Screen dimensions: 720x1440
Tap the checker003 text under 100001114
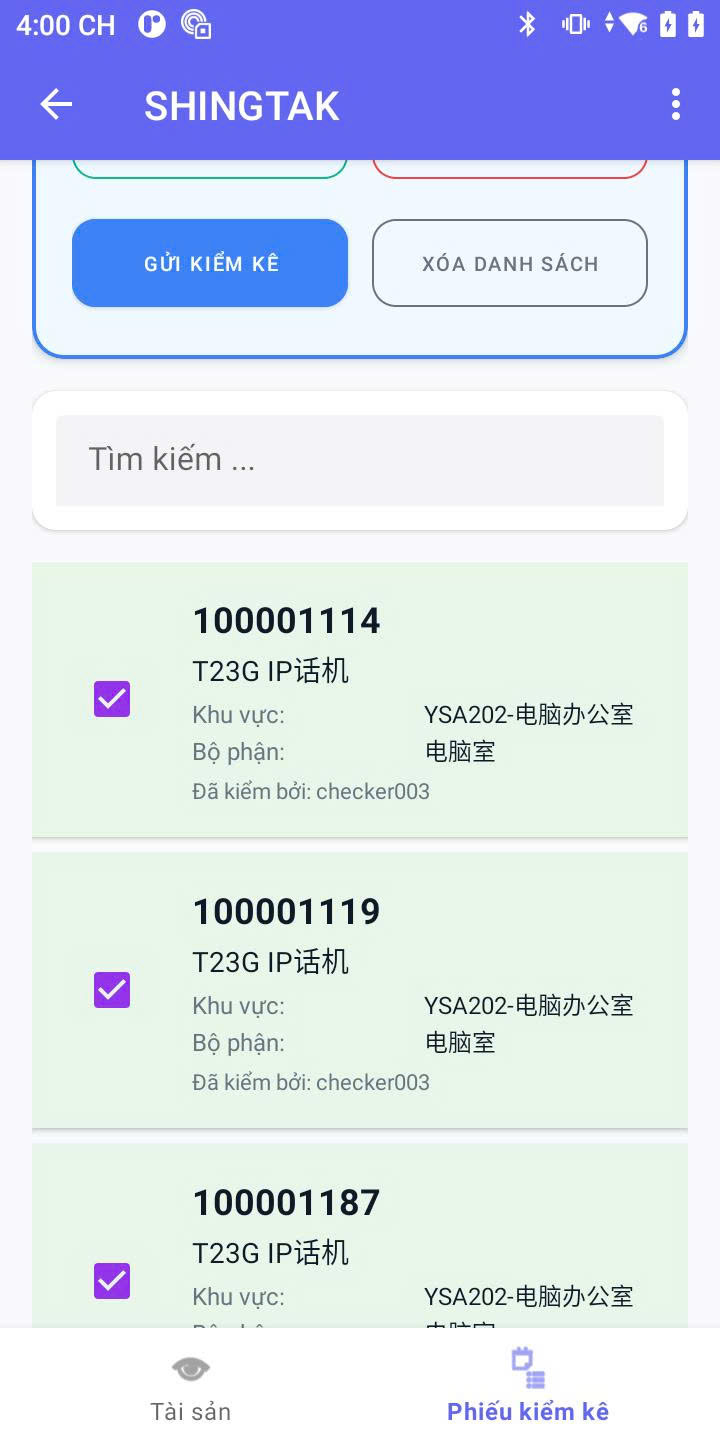311,791
